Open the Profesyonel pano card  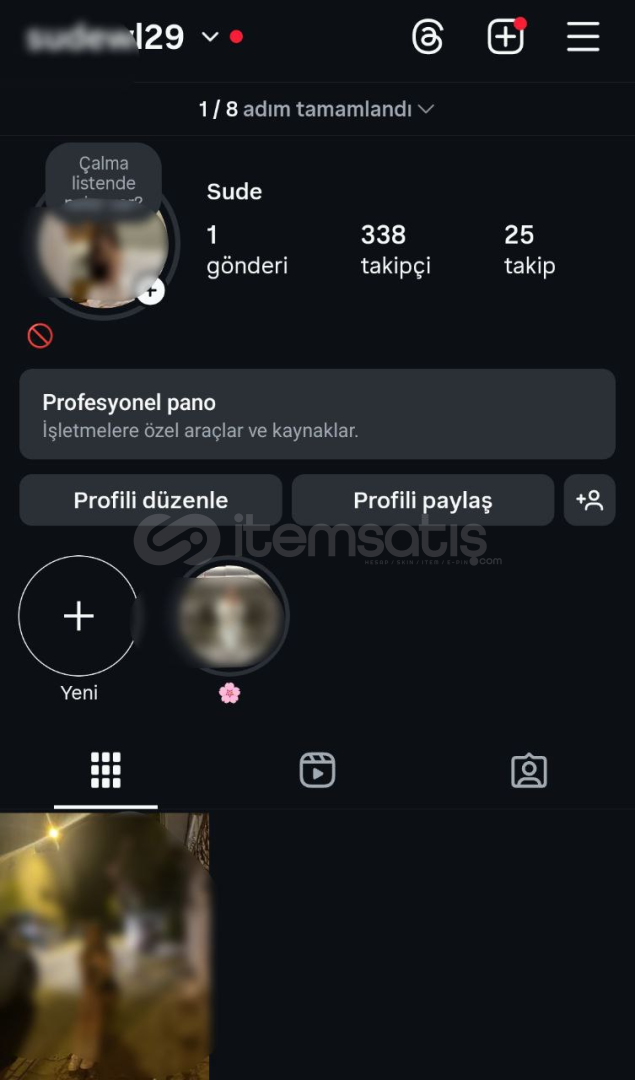tap(317, 414)
